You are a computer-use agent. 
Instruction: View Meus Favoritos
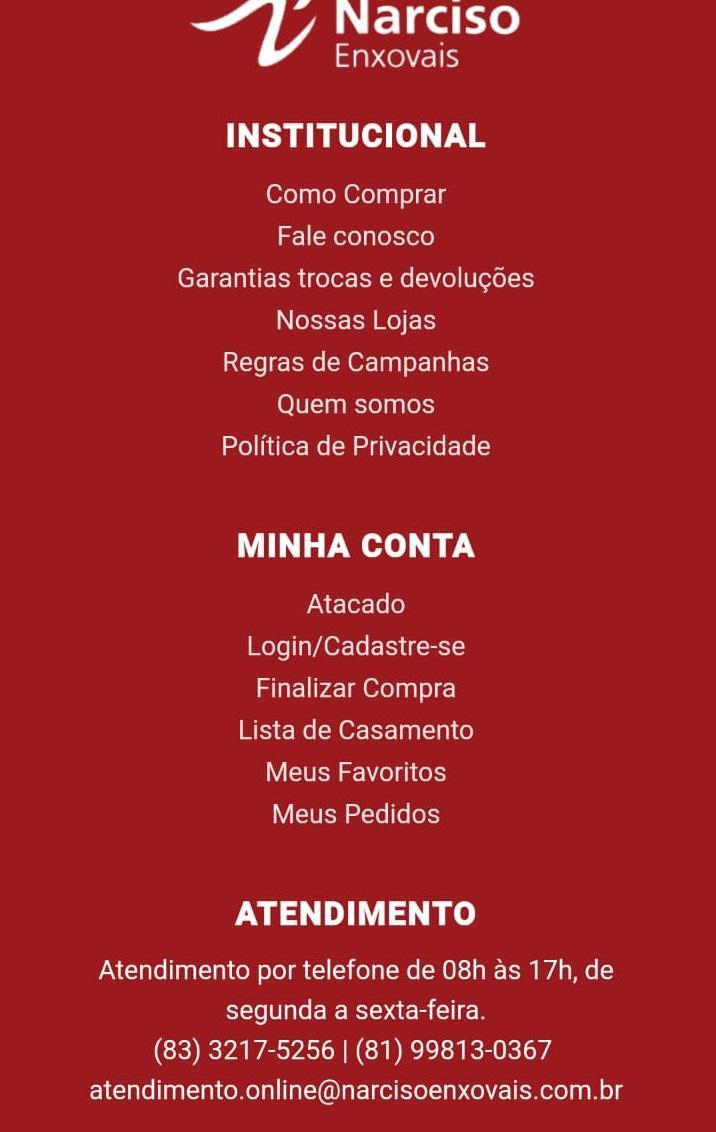coord(356,772)
